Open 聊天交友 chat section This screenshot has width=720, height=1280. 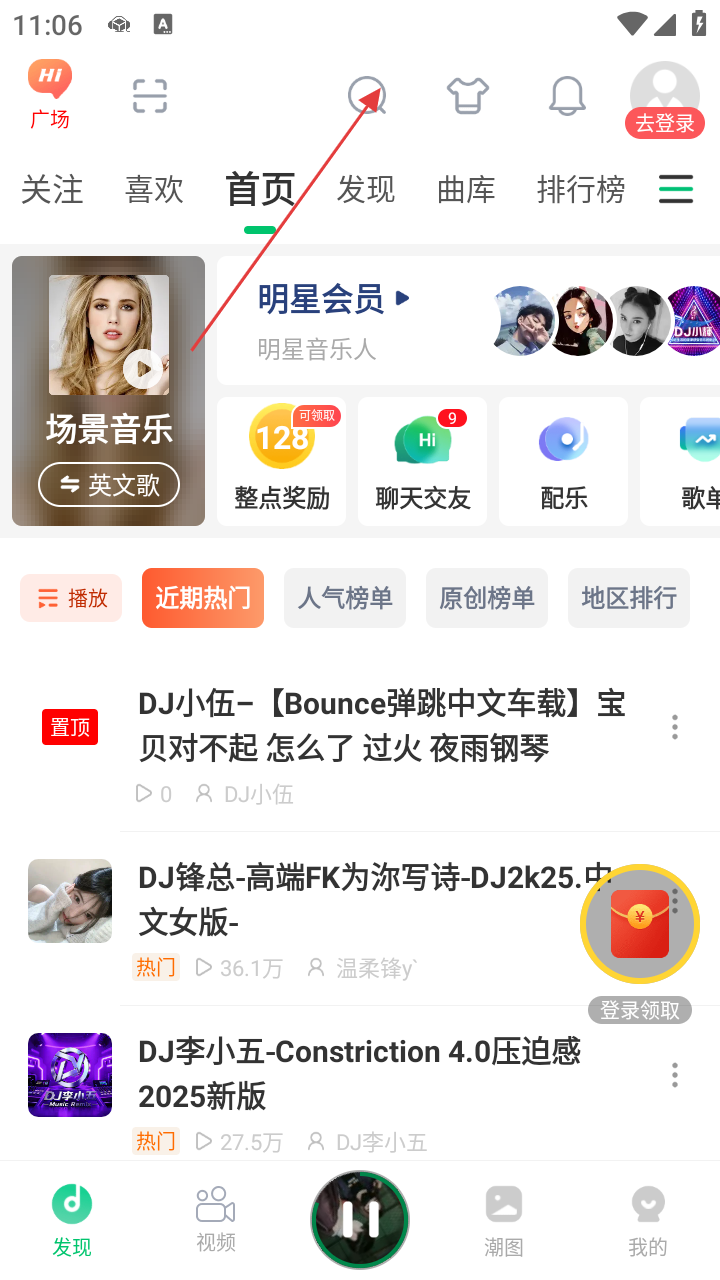pos(423,460)
